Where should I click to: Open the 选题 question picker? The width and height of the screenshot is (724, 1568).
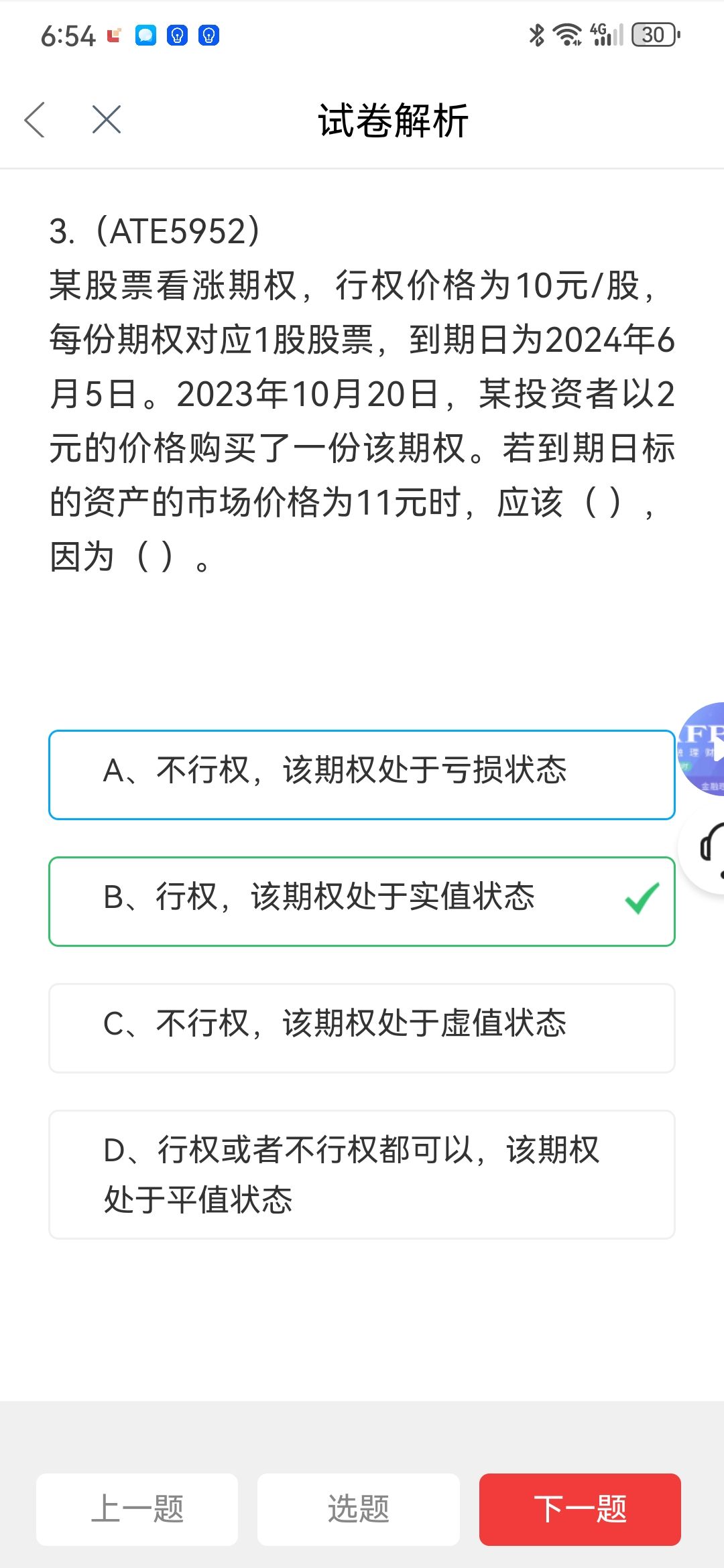(358, 1509)
